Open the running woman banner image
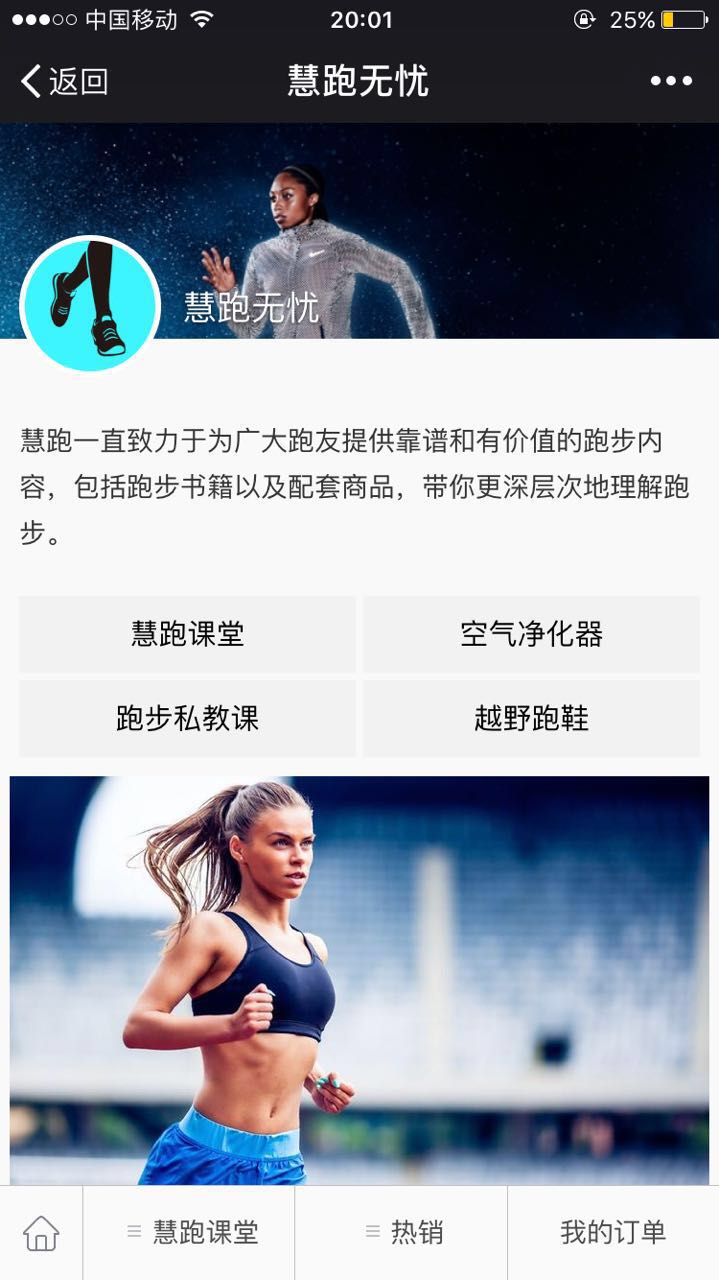The width and height of the screenshot is (719, 1280). (359, 980)
